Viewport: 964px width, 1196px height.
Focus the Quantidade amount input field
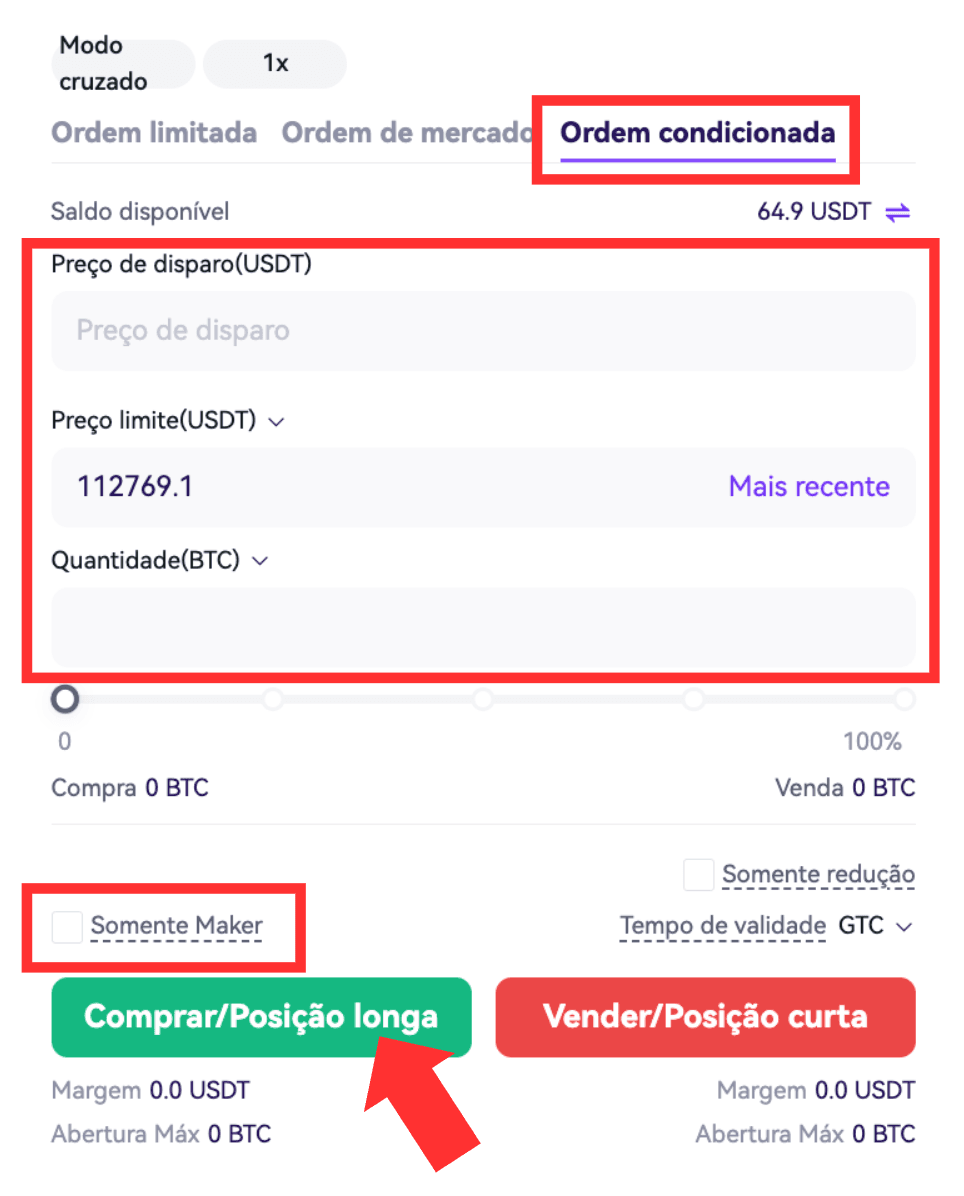click(x=483, y=627)
